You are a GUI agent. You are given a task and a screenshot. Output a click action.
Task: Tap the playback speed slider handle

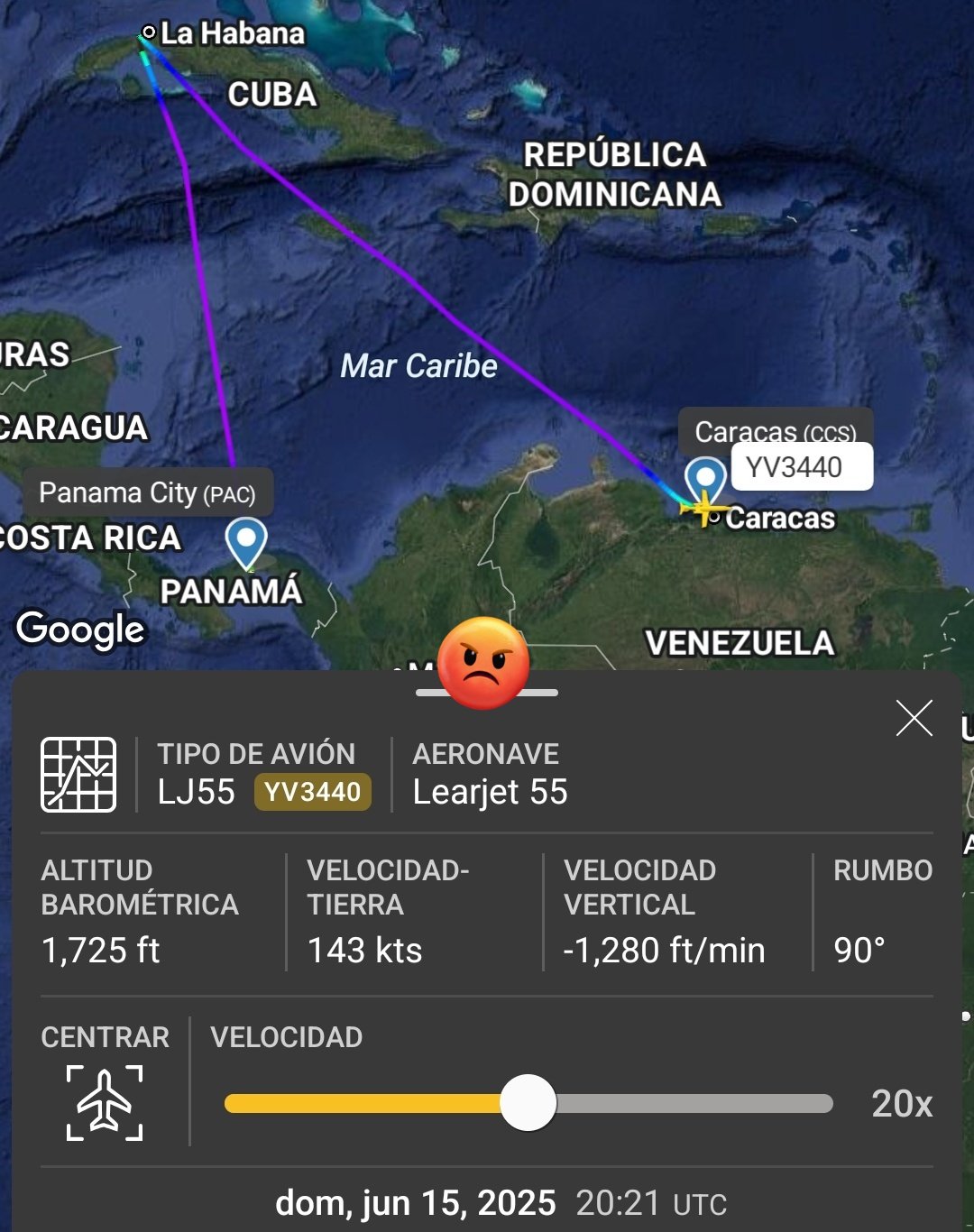pyautogui.click(x=528, y=1102)
